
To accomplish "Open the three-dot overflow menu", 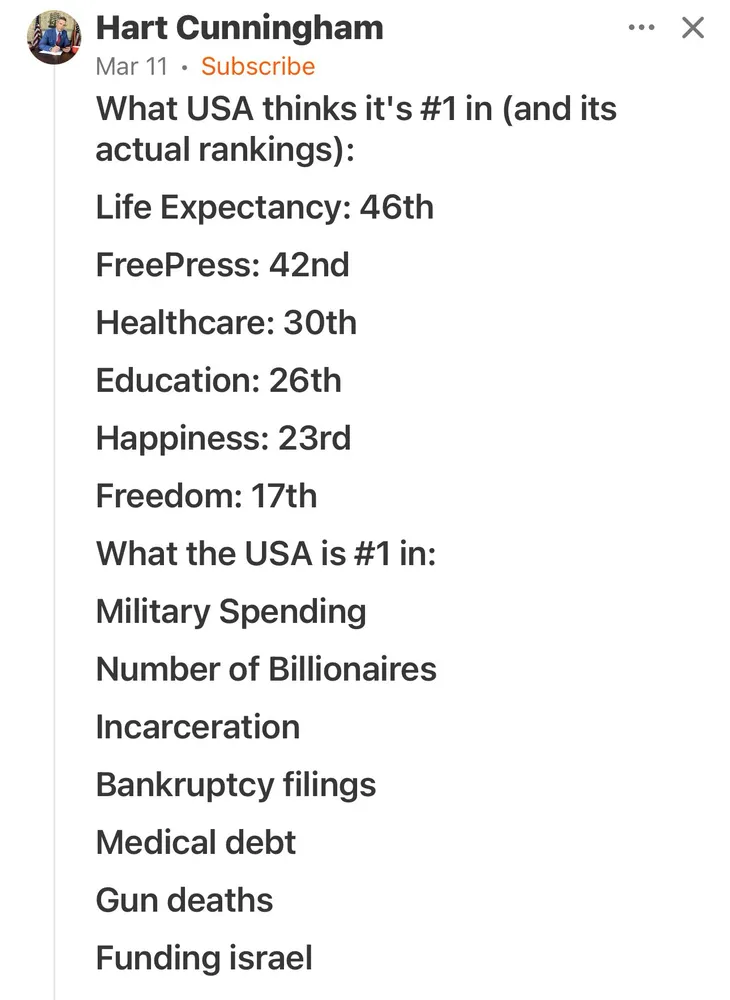I will pyautogui.click(x=641, y=27).
